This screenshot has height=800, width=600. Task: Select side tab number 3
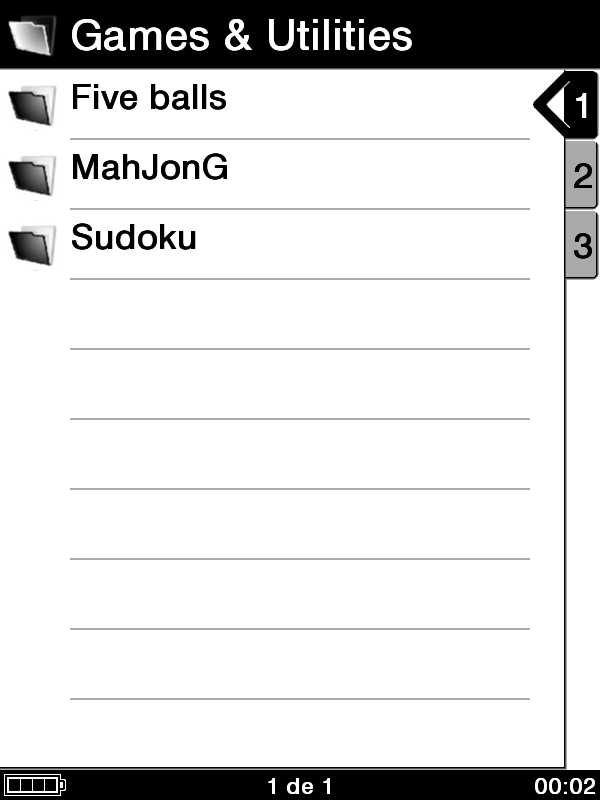(x=582, y=245)
